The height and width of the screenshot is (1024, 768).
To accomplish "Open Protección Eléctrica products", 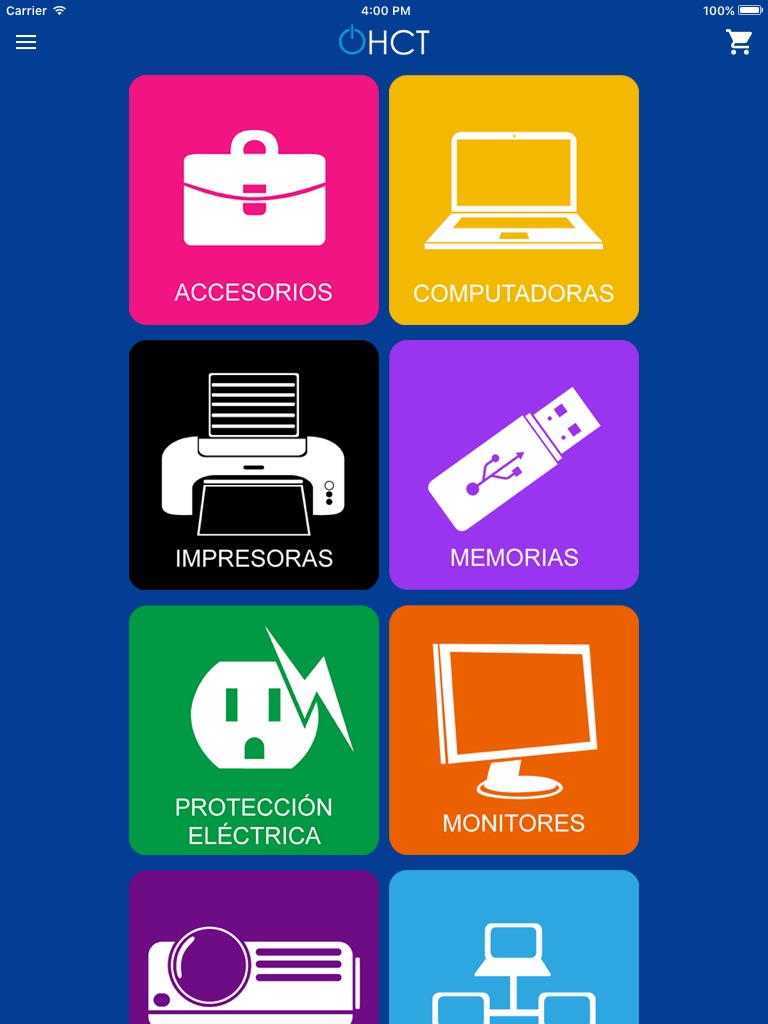I will [254, 730].
